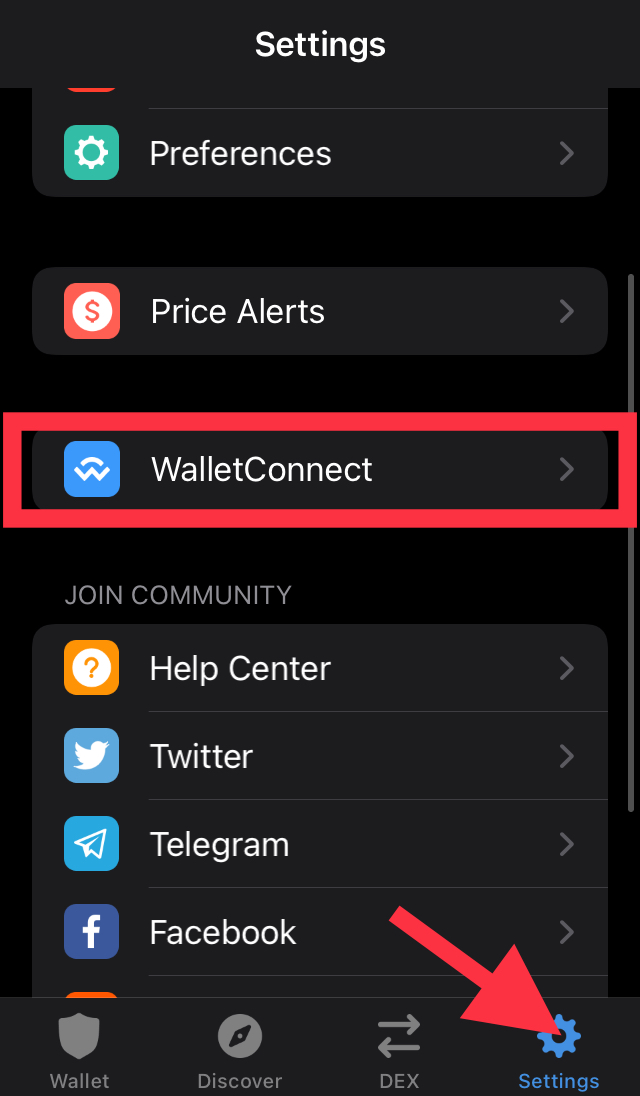Select the Settings tab

point(559,1050)
